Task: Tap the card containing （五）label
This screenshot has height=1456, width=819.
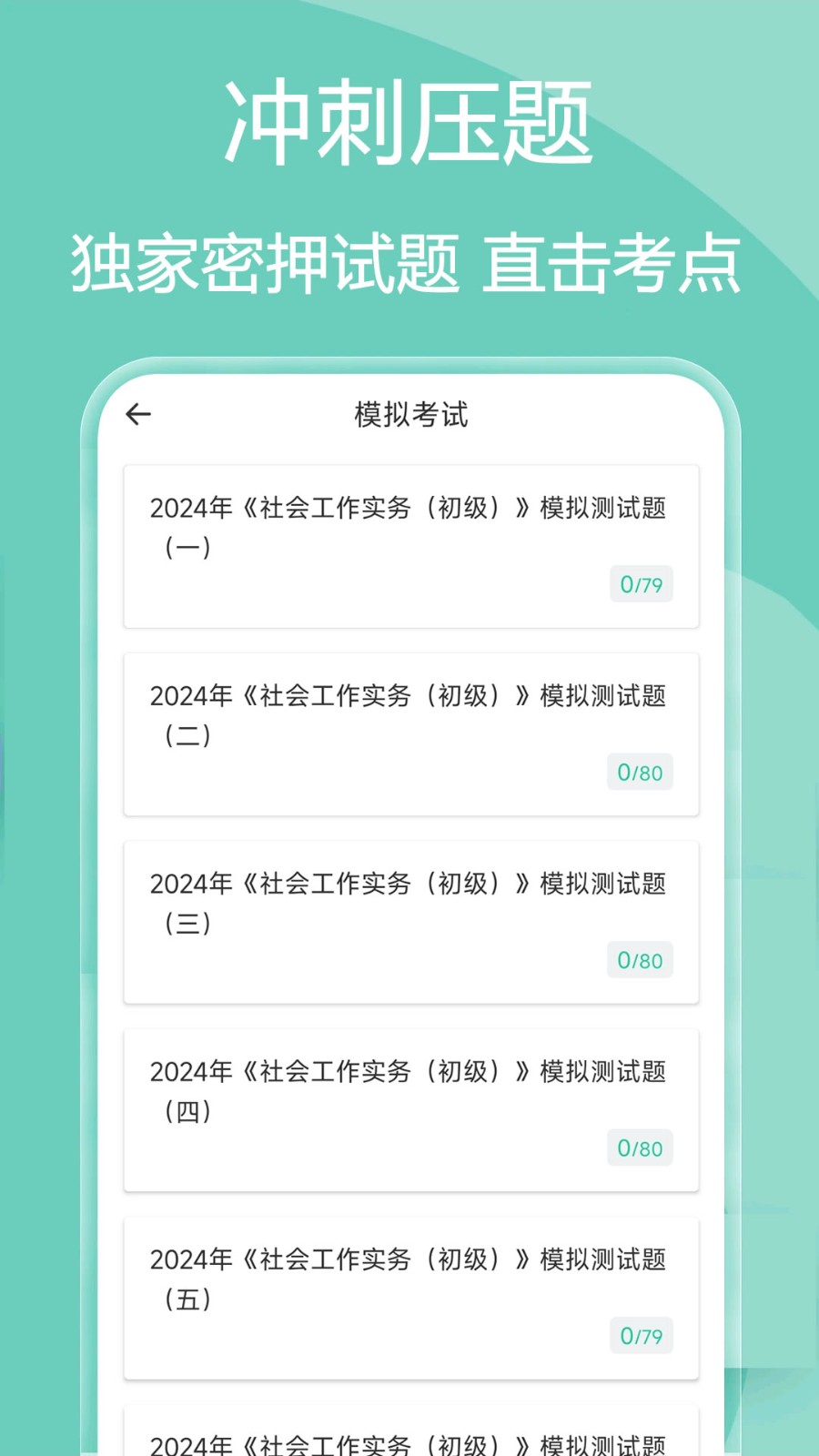Action: (x=409, y=1298)
